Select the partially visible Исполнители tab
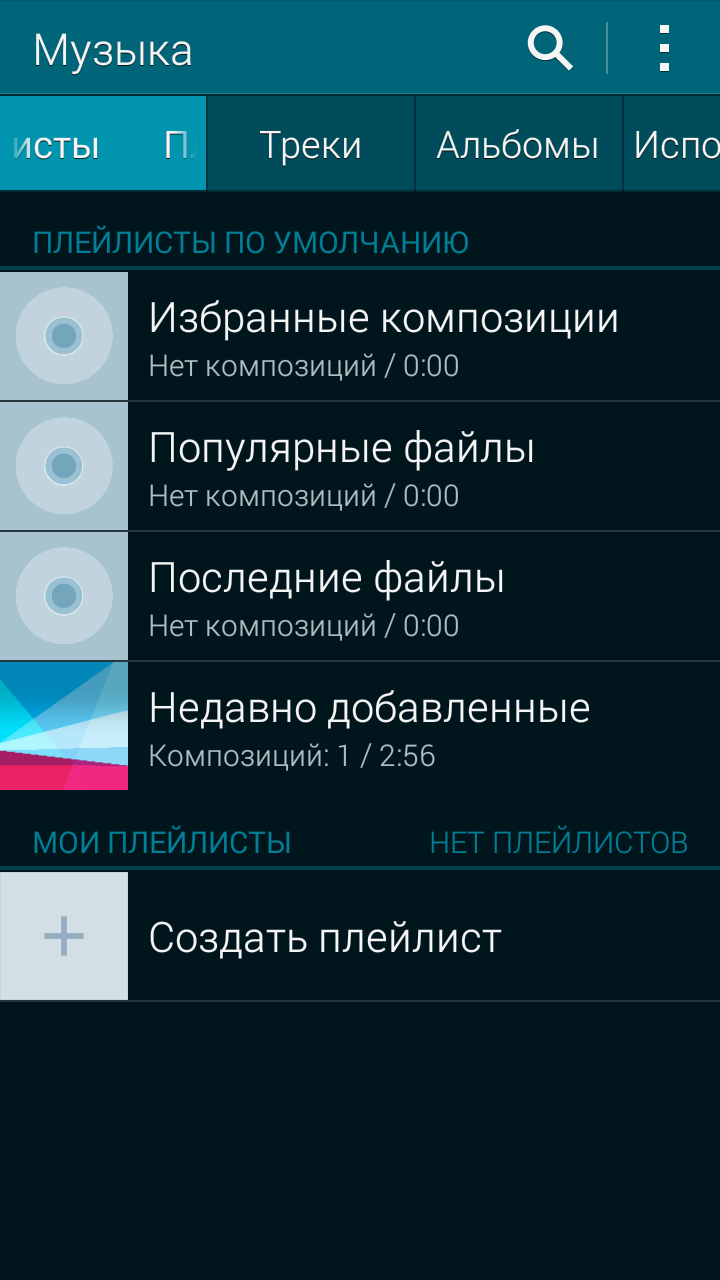This screenshot has width=720, height=1280. (x=675, y=145)
